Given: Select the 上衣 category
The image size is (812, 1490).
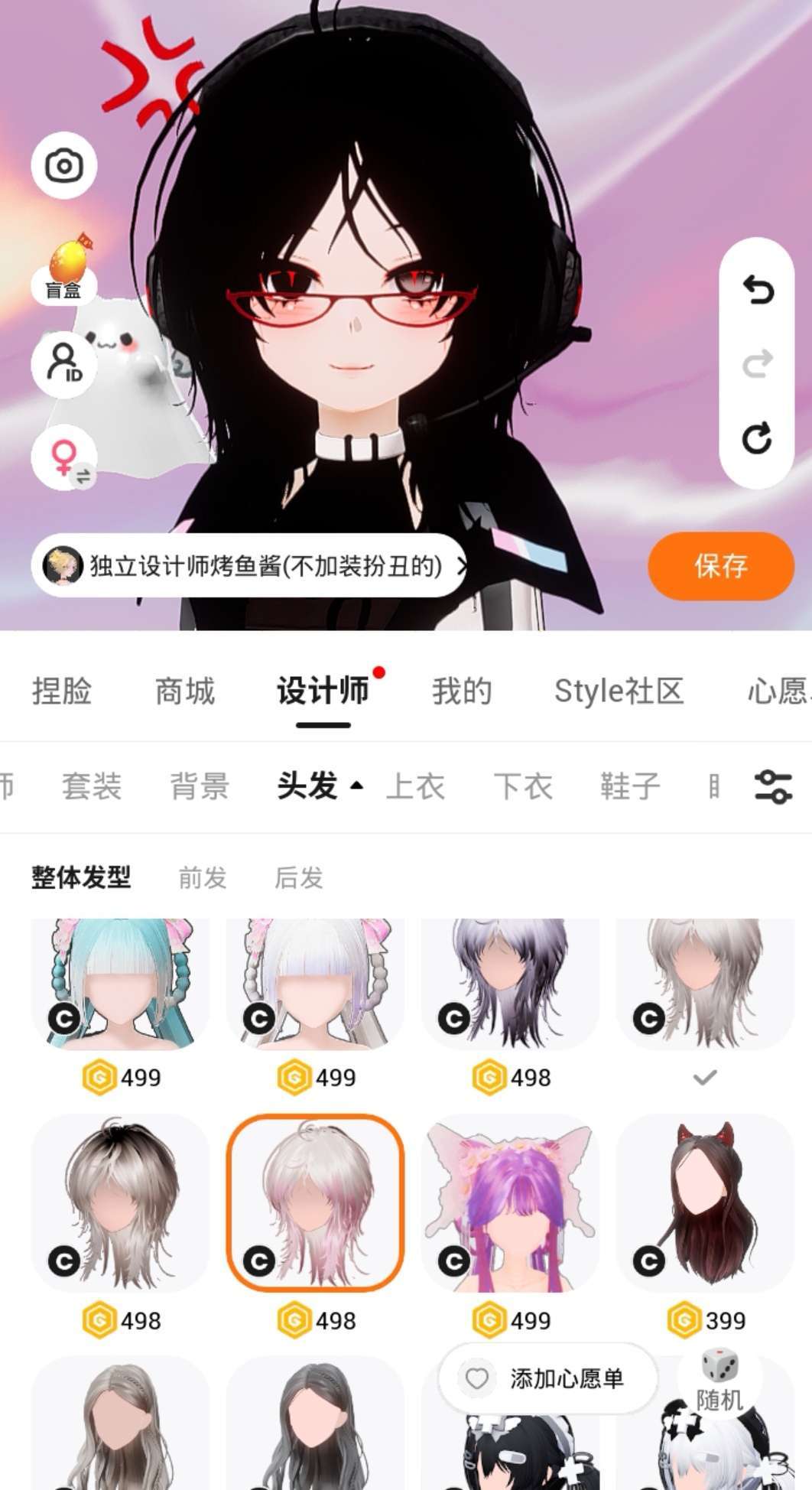Looking at the screenshot, I should pyautogui.click(x=415, y=786).
